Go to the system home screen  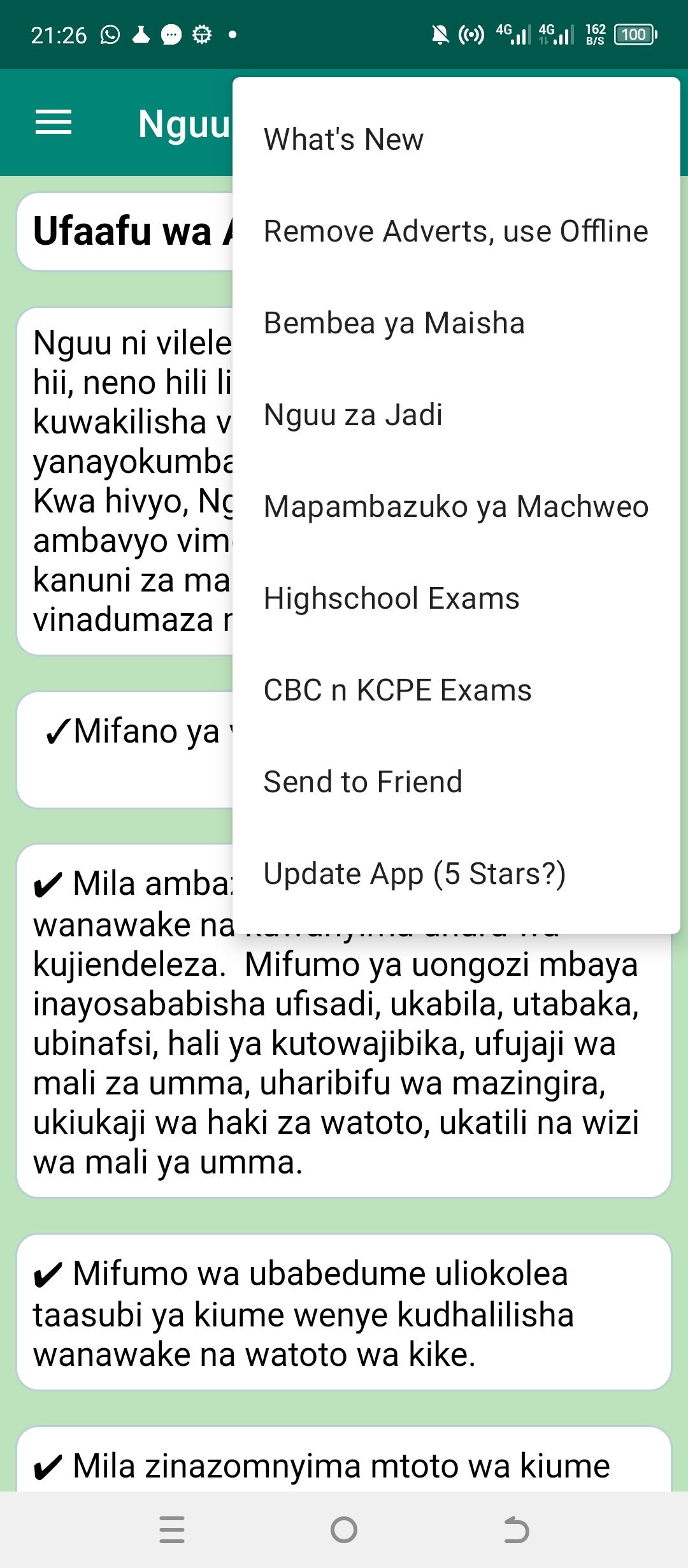344,1530
